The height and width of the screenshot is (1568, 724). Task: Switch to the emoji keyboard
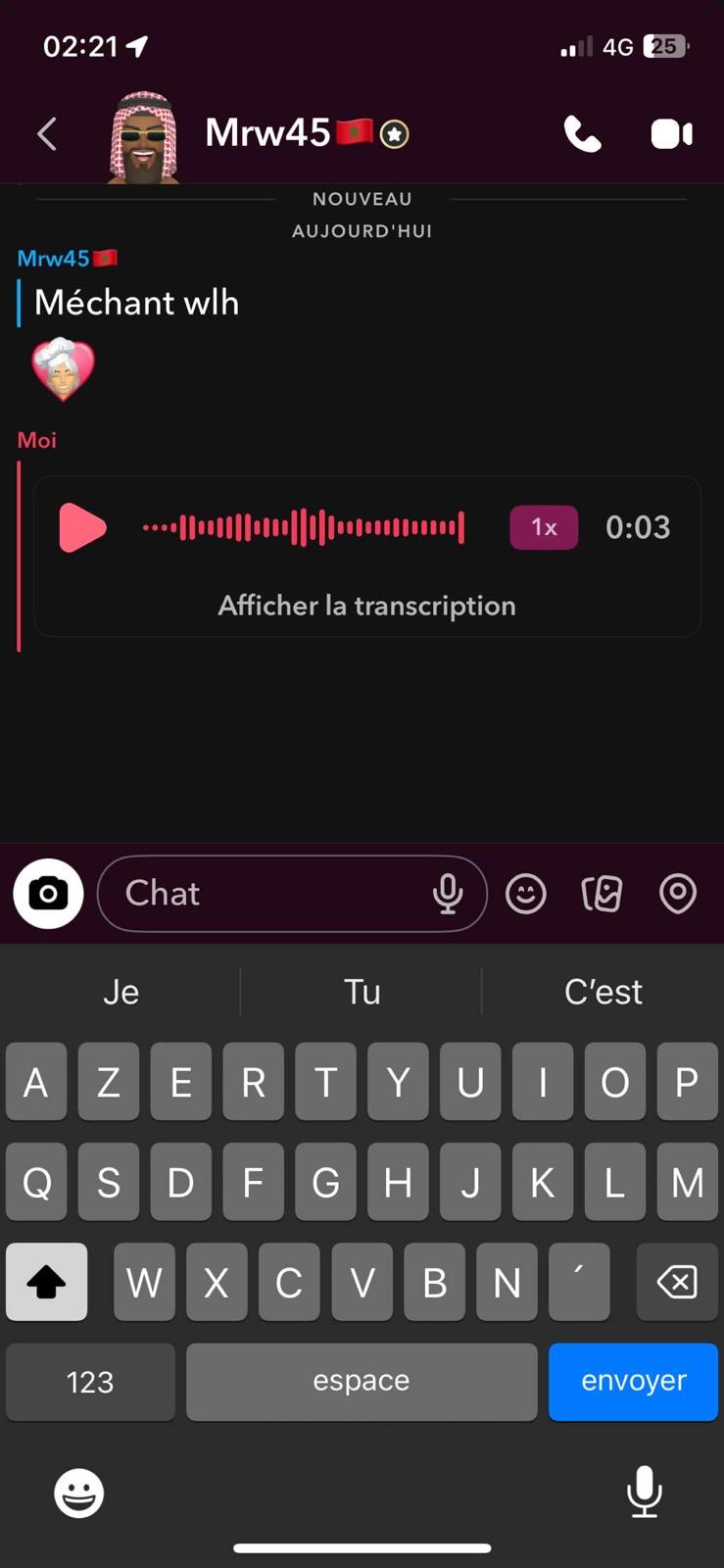pos(78,1493)
